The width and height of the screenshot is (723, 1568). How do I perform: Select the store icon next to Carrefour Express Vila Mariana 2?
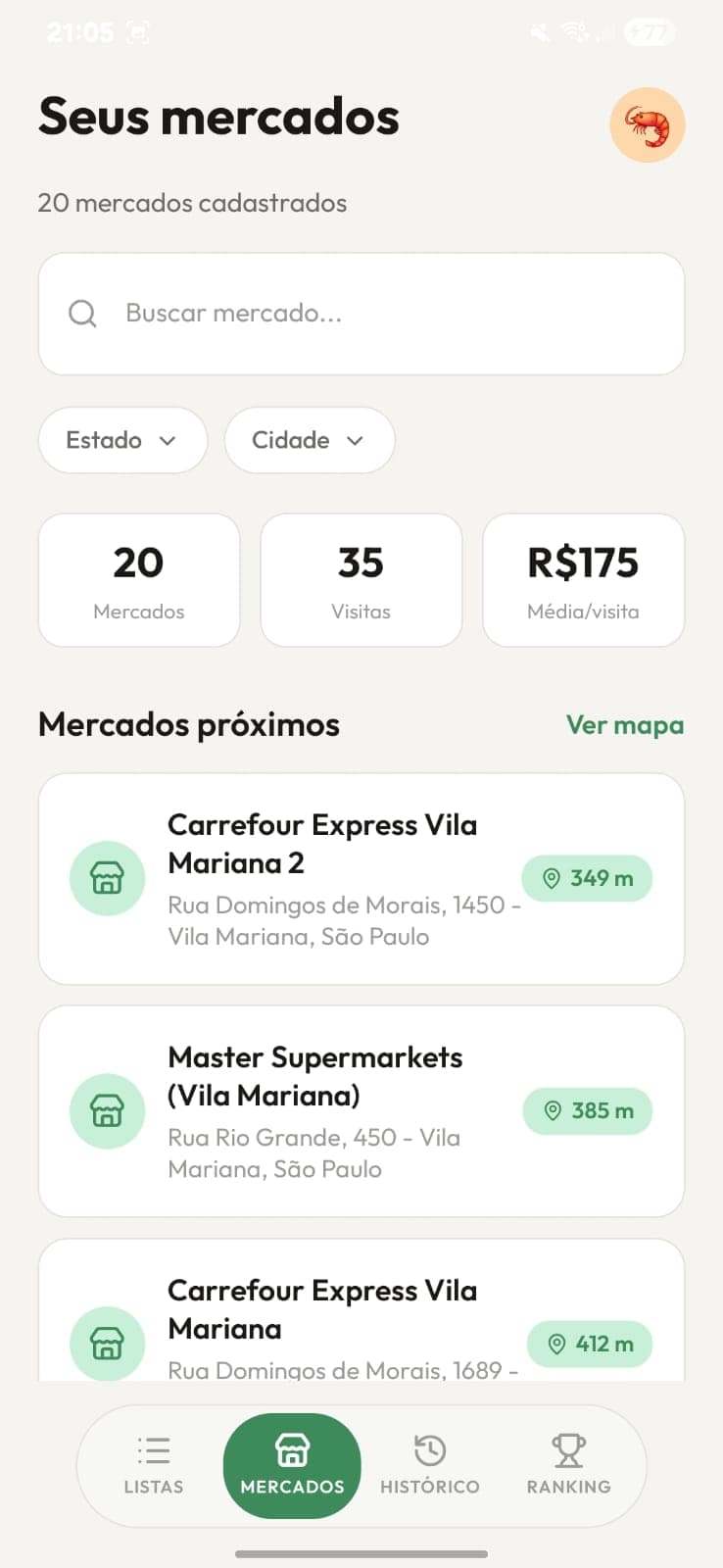click(x=107, y=878)
